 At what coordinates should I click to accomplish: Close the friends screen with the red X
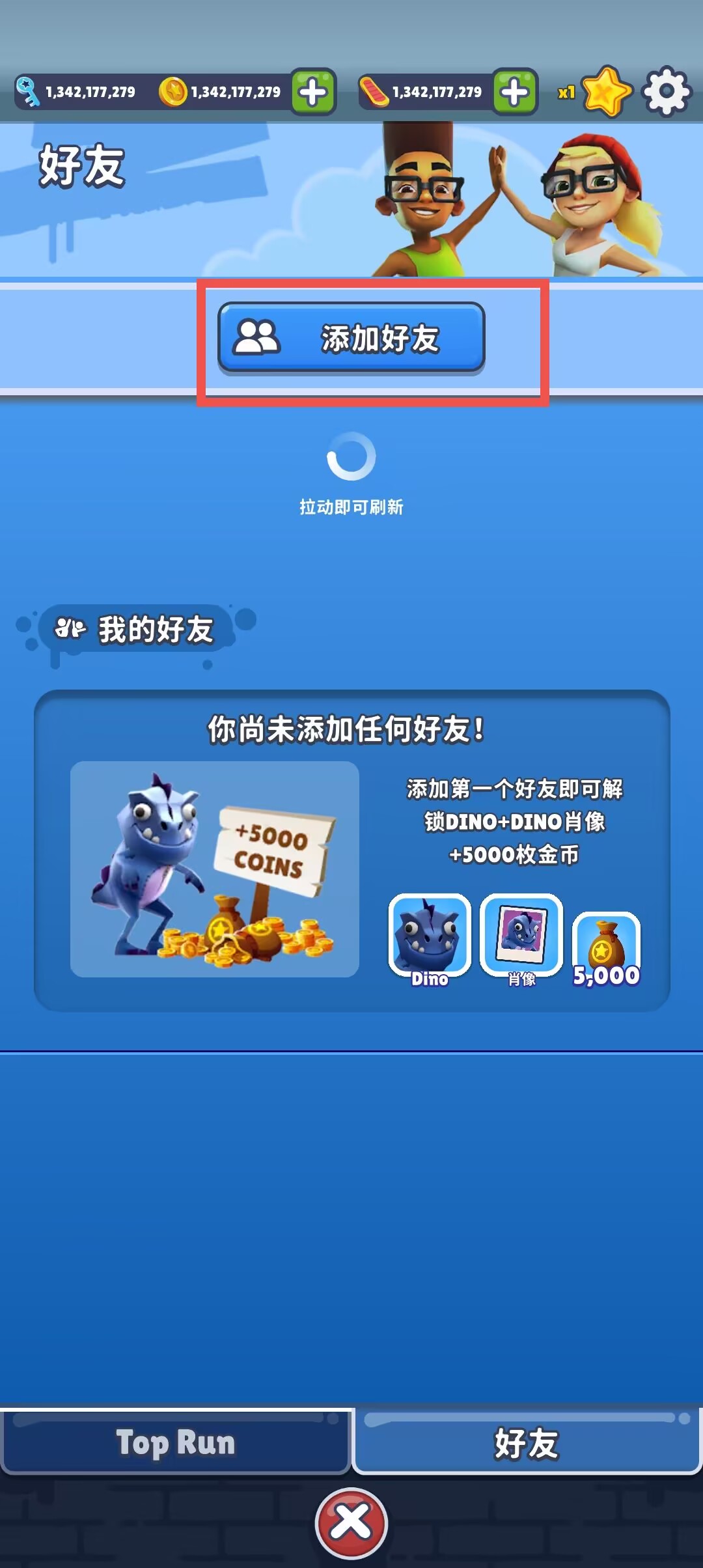click(351, 1522)
